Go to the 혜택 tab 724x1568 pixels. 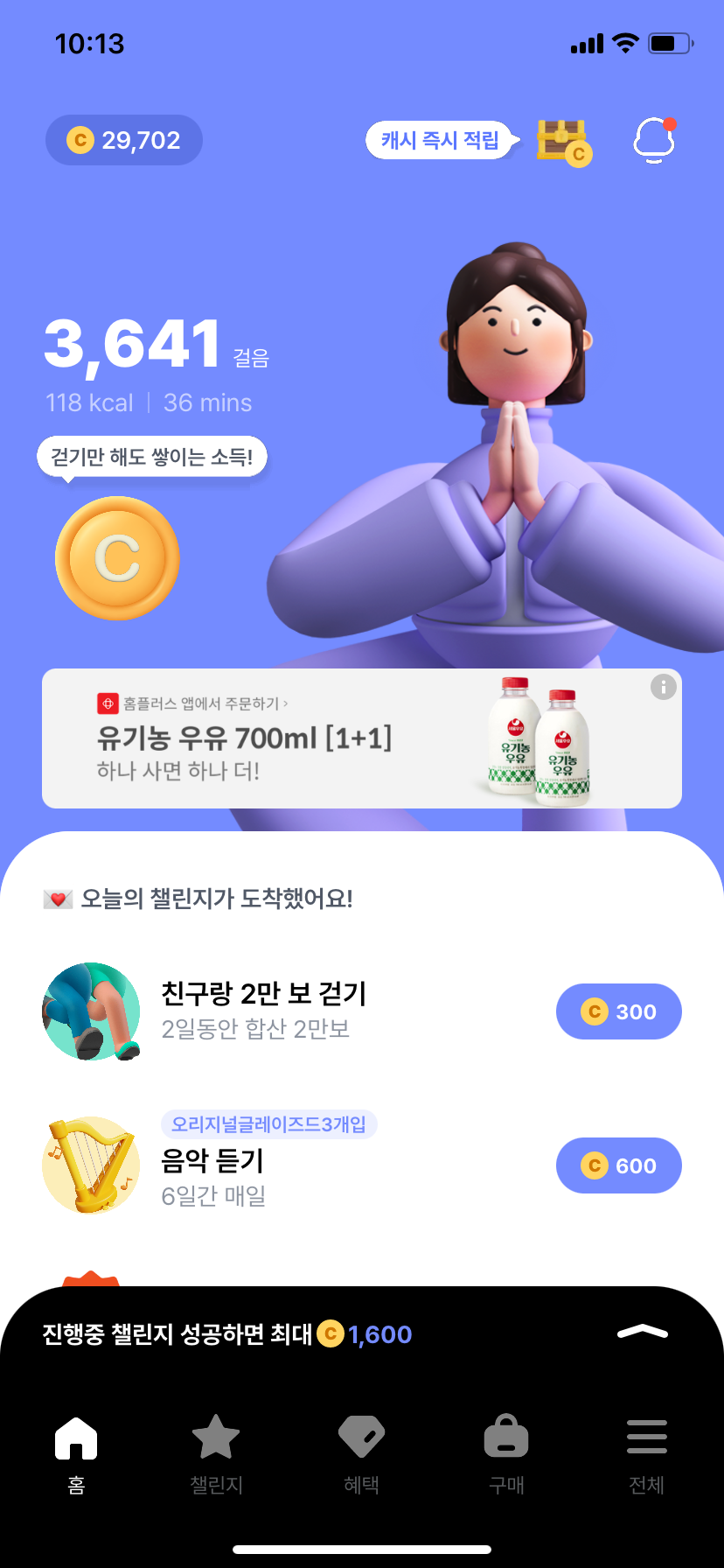point(361,1454)
